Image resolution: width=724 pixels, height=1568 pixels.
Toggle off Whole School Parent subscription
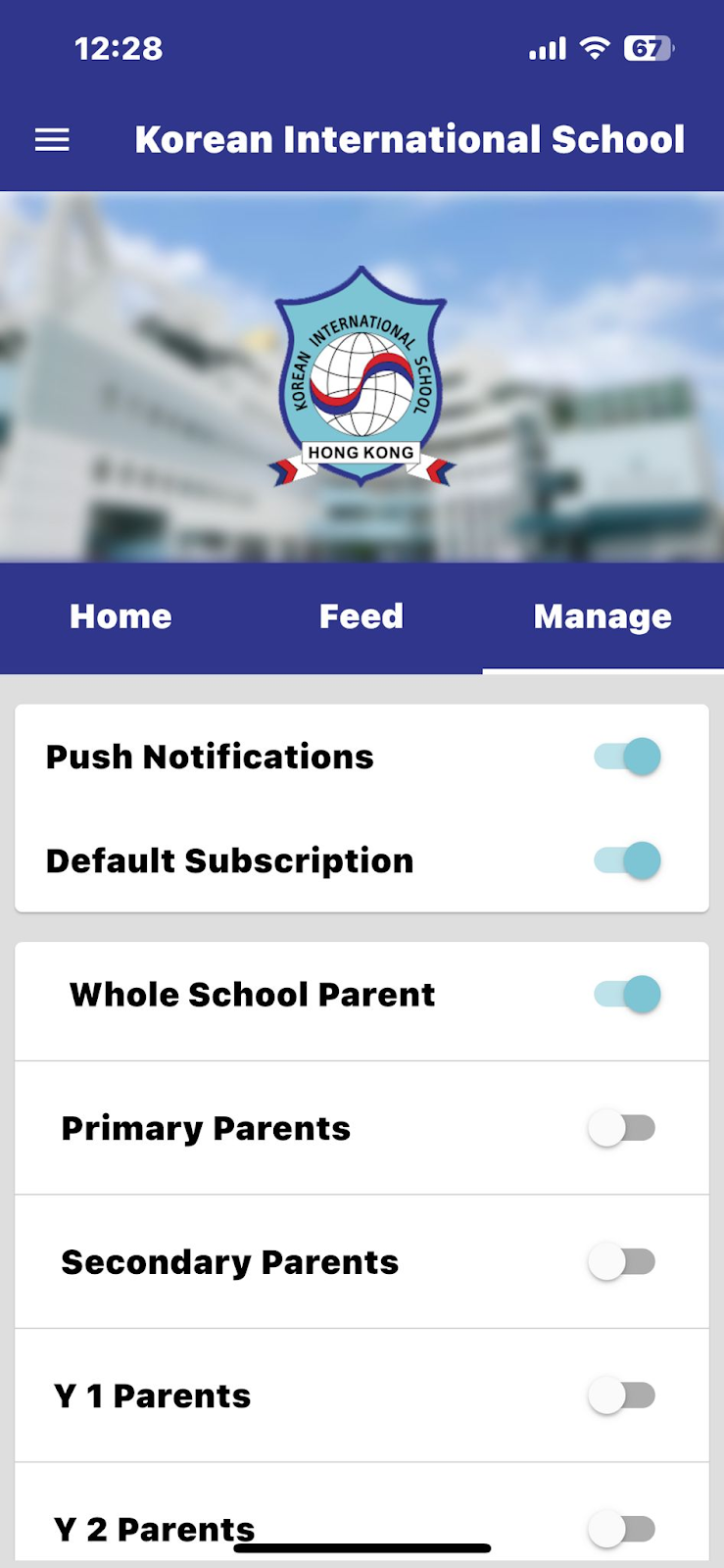pyautogui.click(x=627, y=995)
